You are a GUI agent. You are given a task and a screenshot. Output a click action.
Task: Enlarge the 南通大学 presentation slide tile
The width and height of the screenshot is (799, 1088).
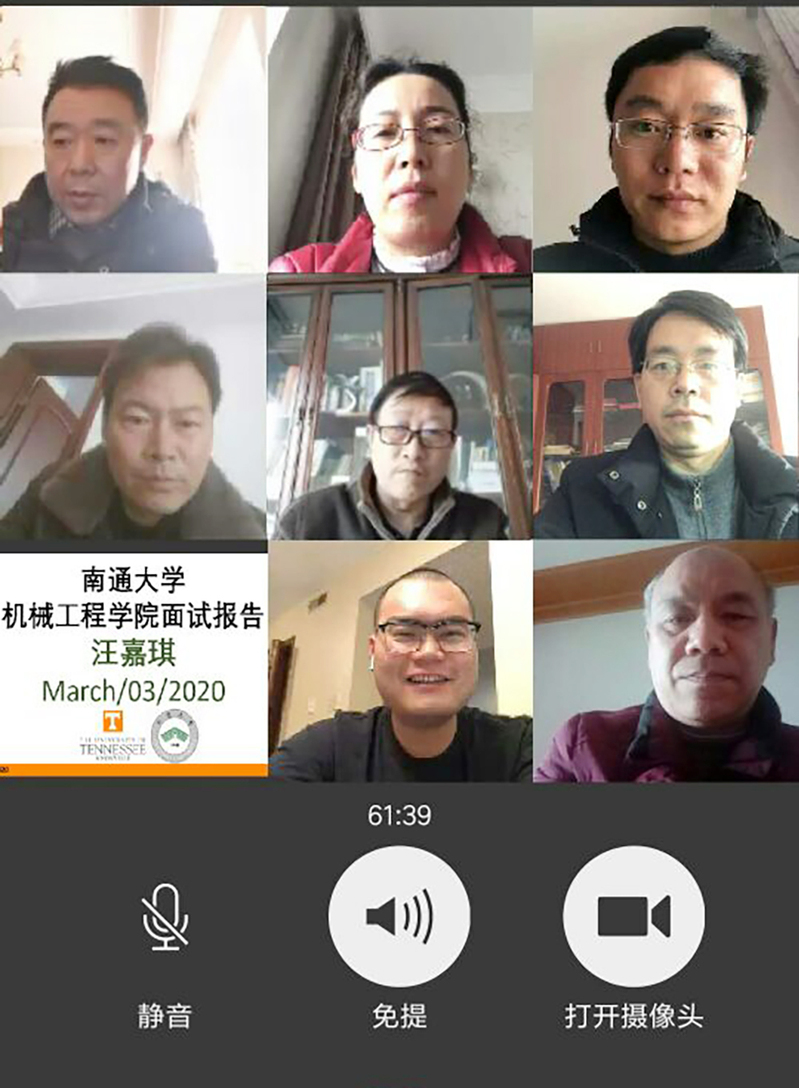click(133, 662)
